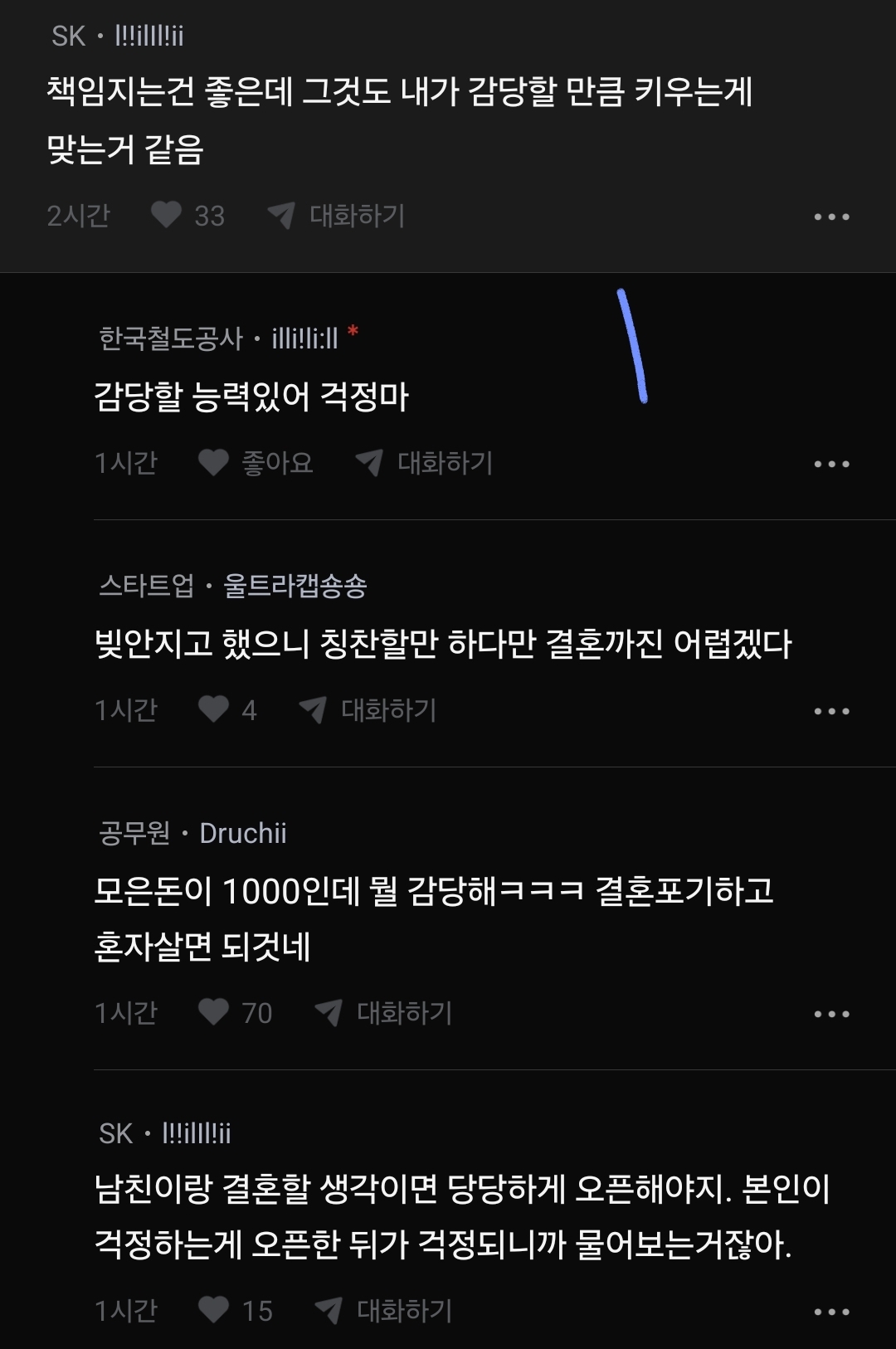The image size is (896, 1349).
Task: Tap 대화하기 under Druchii's comment
Action: [x=384, y=1012]
